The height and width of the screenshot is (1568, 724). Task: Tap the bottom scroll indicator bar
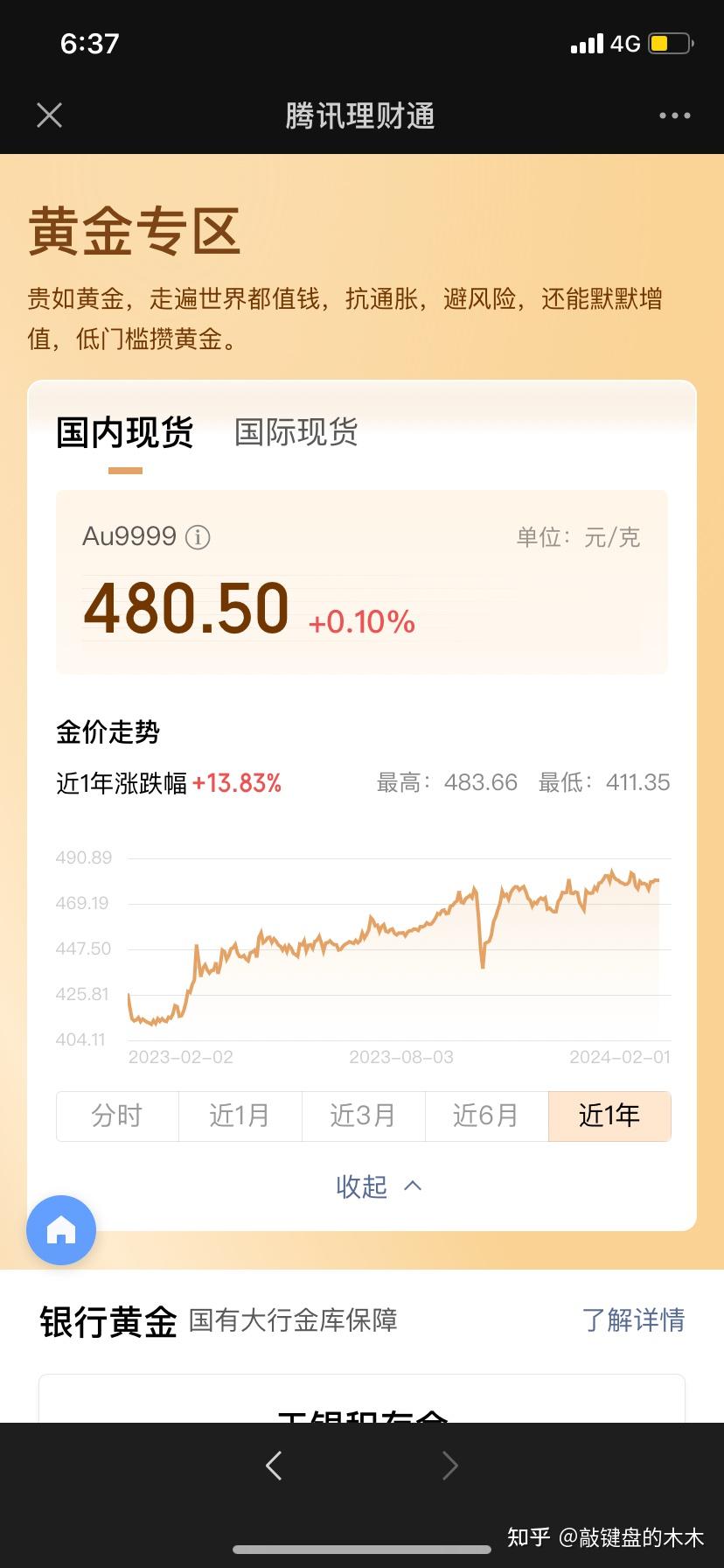(x=361, y=1549)
